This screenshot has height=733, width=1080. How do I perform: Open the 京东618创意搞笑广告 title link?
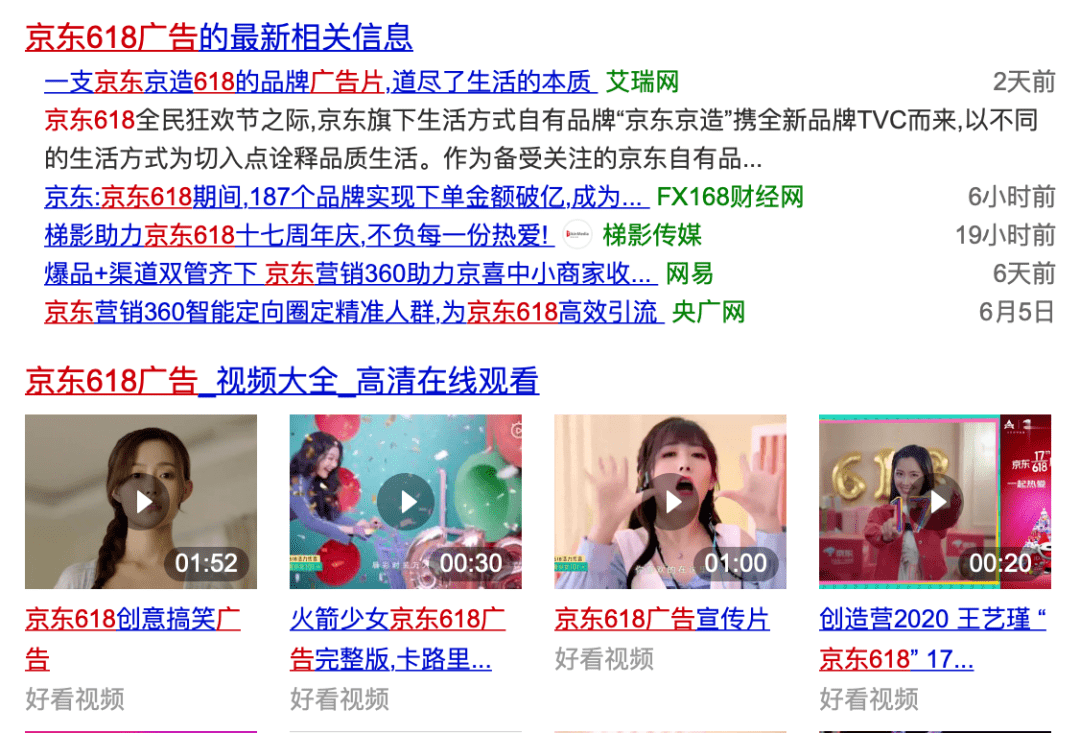(132, 619)
